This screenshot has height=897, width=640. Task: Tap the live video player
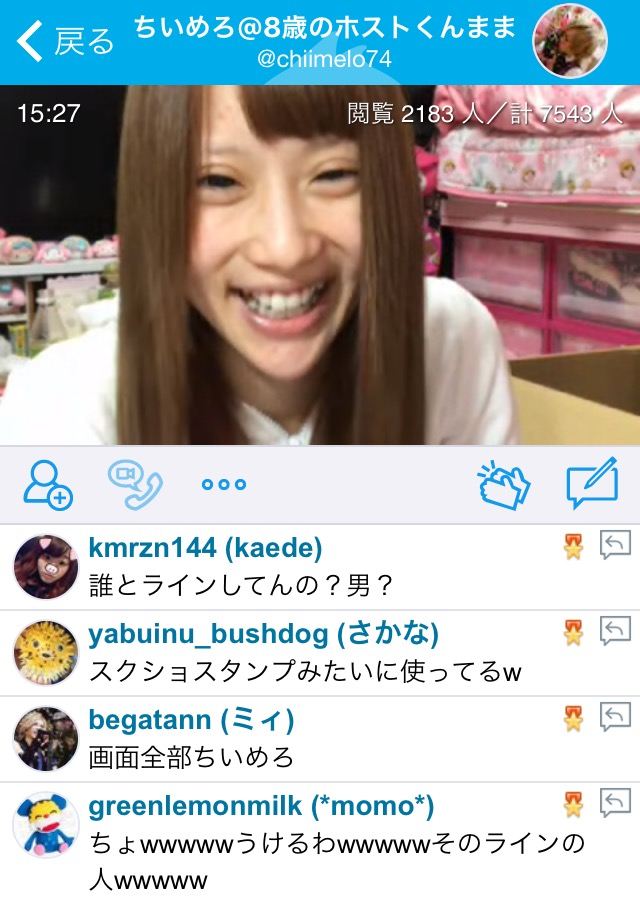click(320, 265)
